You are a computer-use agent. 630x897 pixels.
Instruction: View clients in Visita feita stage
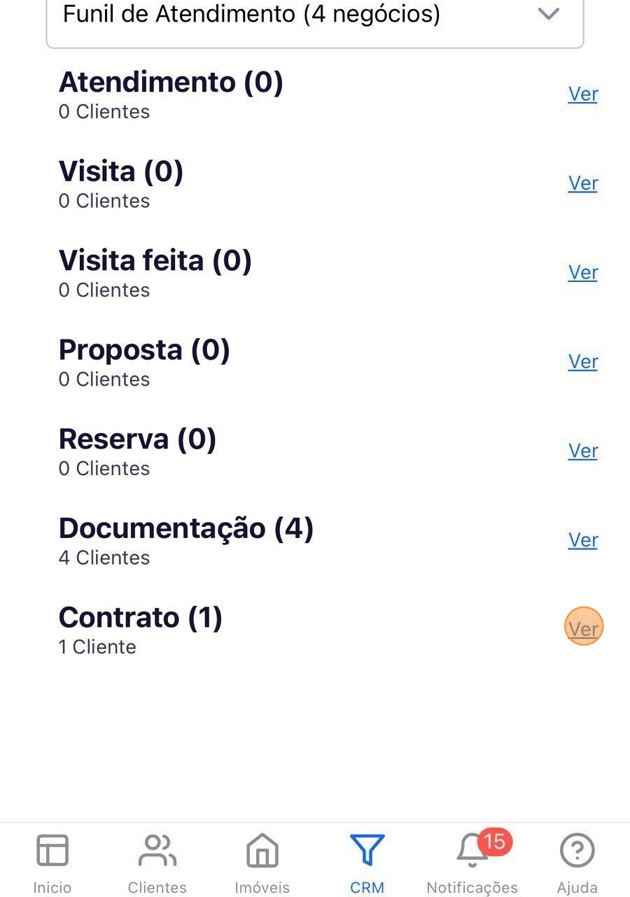click(x=582, y=272)
